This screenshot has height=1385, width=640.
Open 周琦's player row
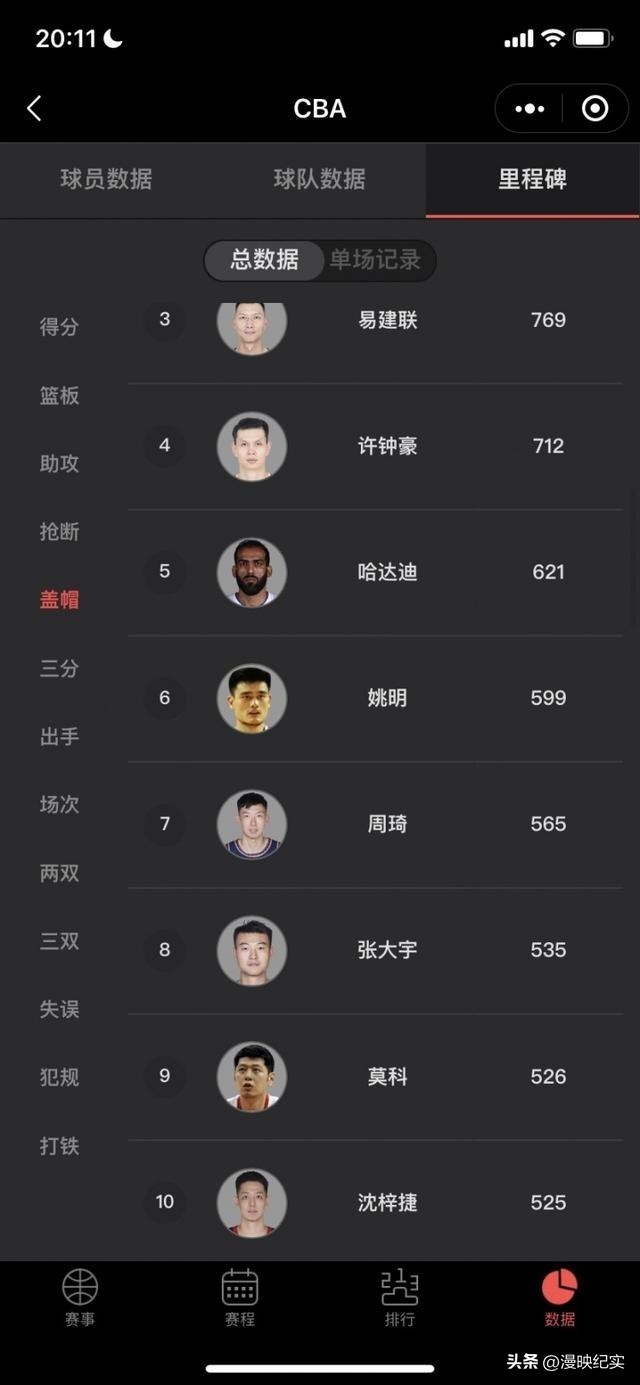point(387,824)
